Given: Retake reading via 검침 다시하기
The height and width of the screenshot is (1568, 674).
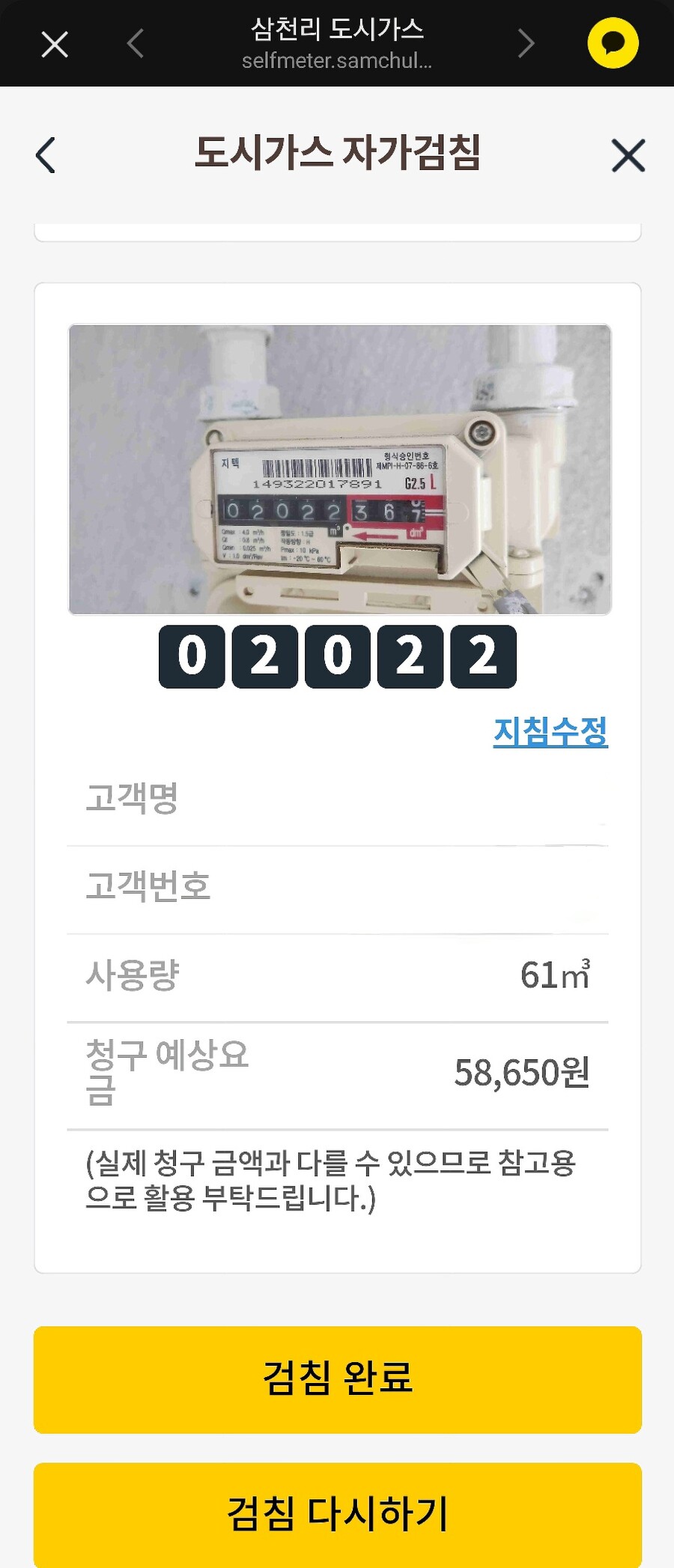Looking at the screenshot, I should pos(337,1513).
